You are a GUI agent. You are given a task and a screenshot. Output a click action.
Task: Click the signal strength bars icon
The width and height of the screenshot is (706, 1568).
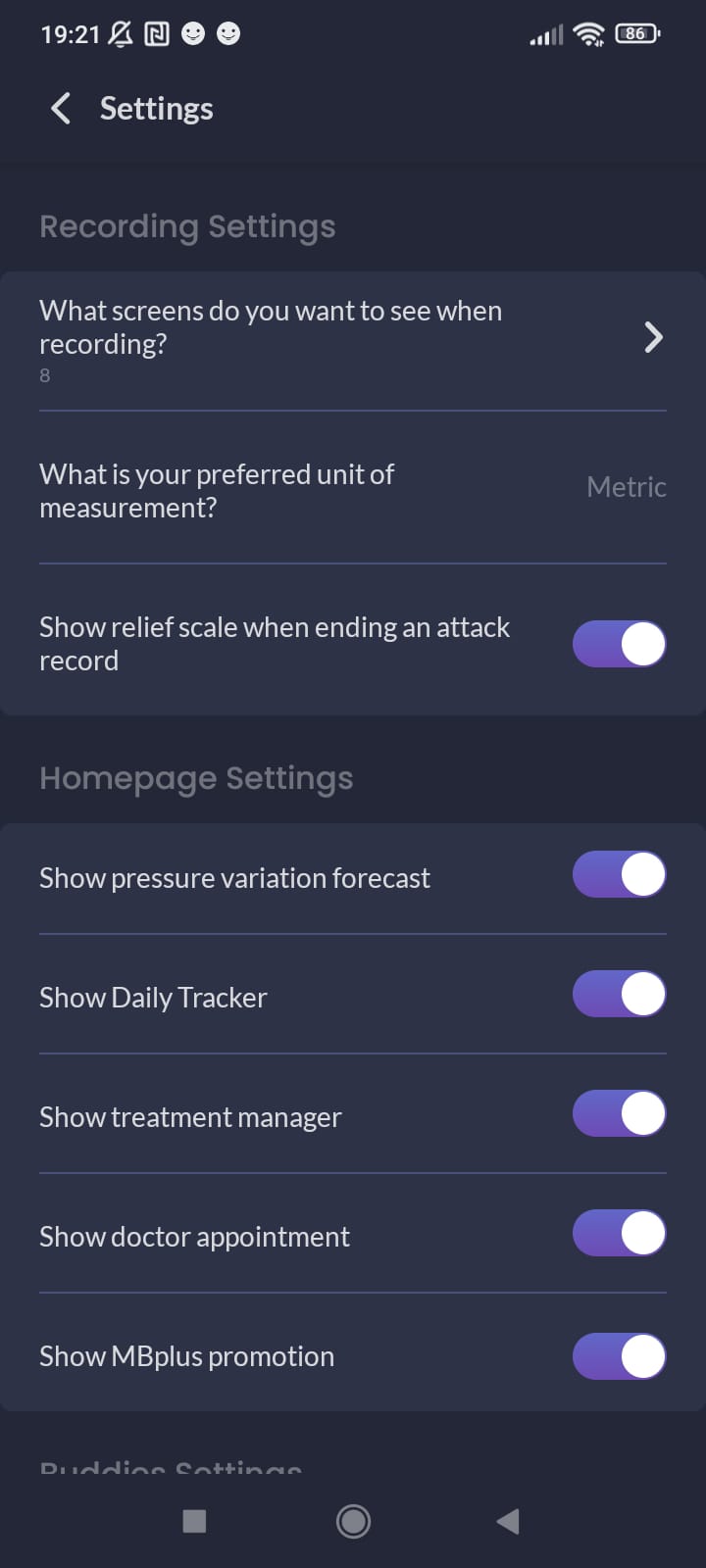[x=545, y=33]
